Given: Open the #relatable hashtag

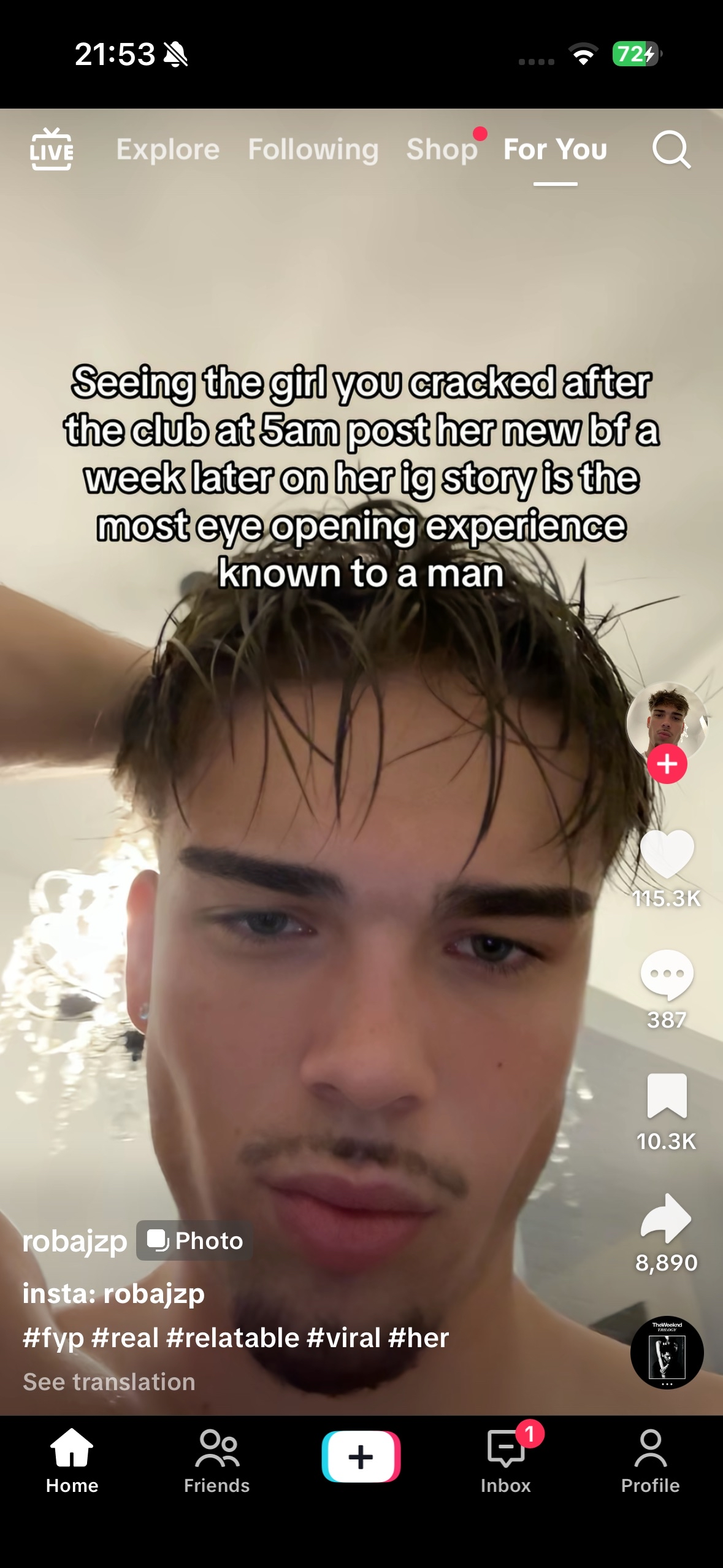Looking at the screenshot, I should point(232,1337).
